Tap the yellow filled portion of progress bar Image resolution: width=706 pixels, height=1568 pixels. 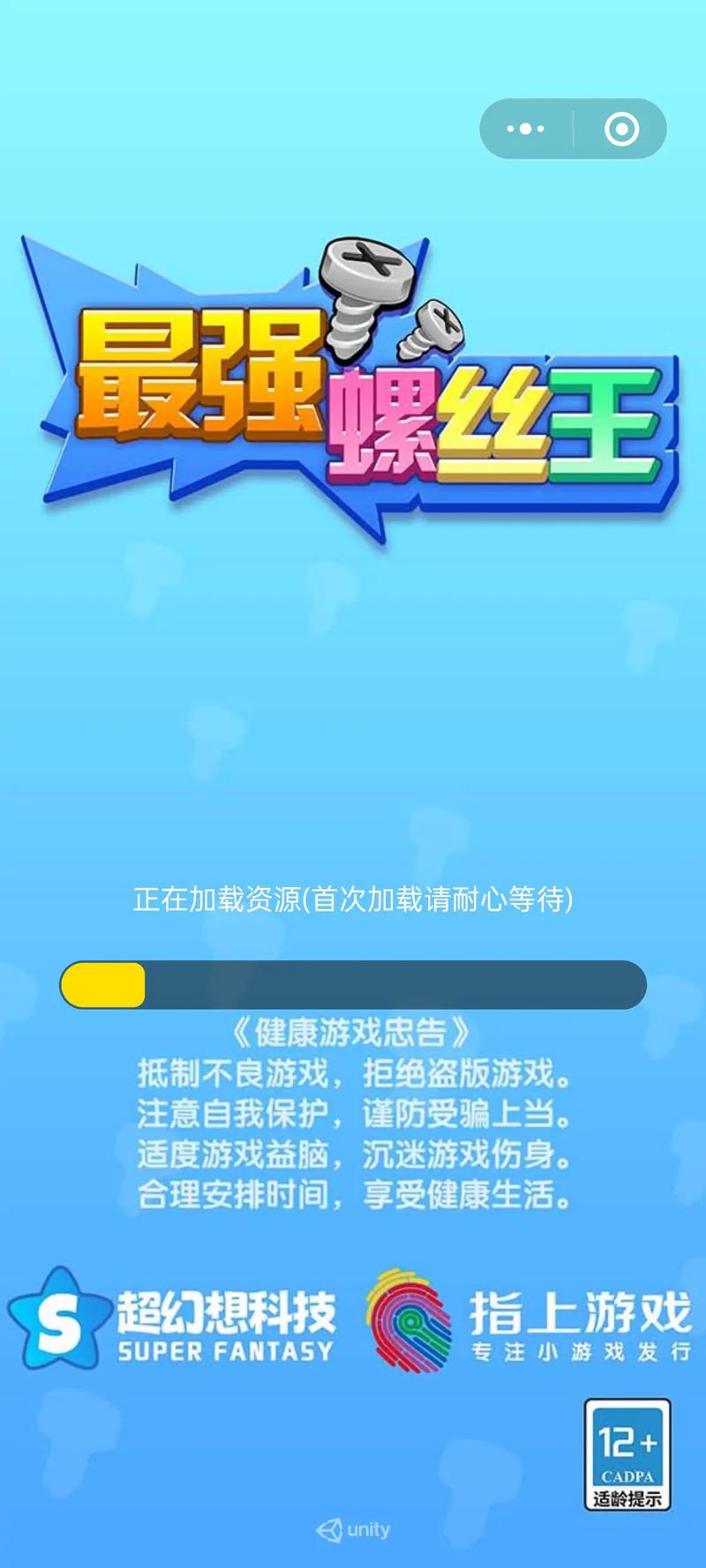coord(101,983)
